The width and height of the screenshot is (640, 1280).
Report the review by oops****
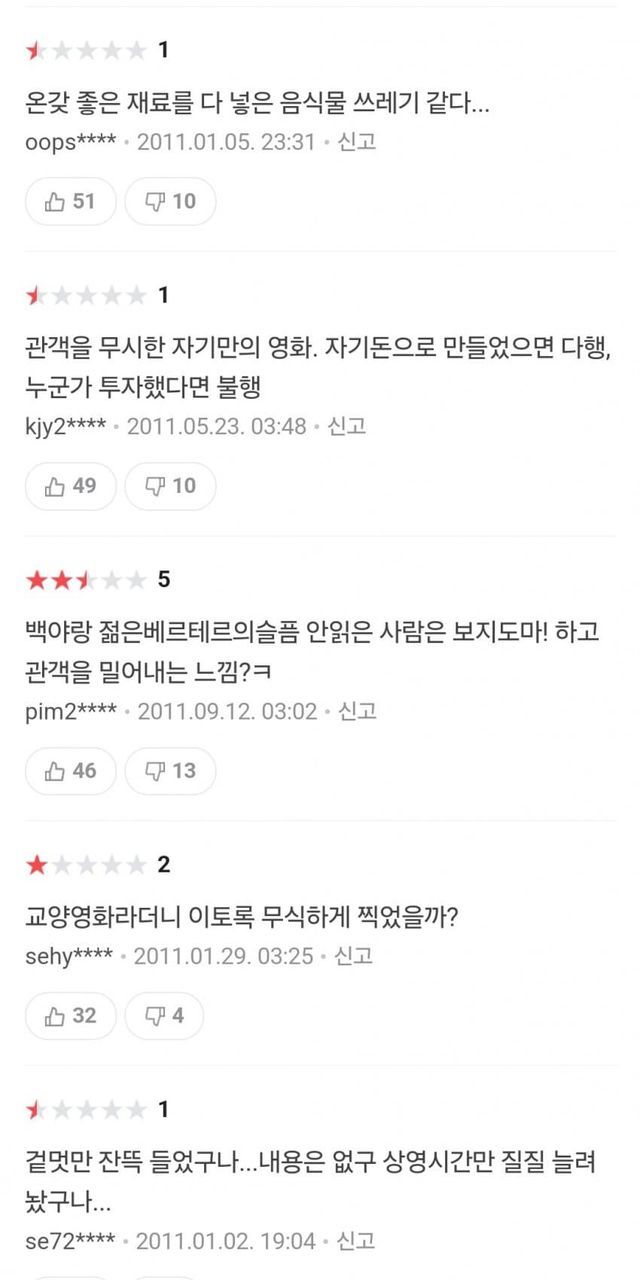pyautogui.click(x=357, y=142)
